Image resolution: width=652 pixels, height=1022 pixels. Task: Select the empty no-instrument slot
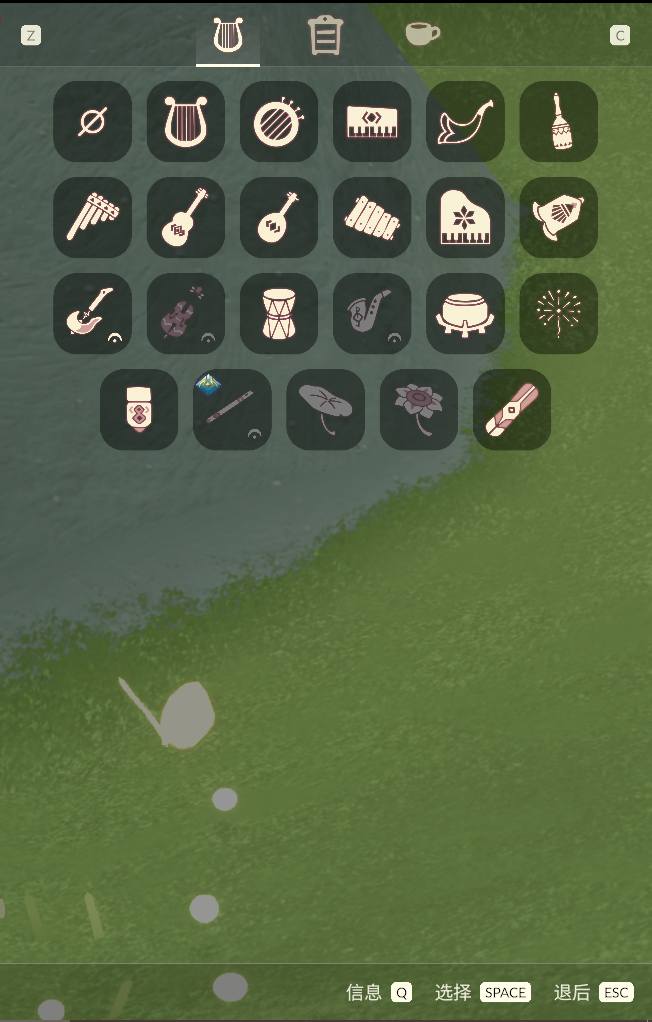[92, 122]
